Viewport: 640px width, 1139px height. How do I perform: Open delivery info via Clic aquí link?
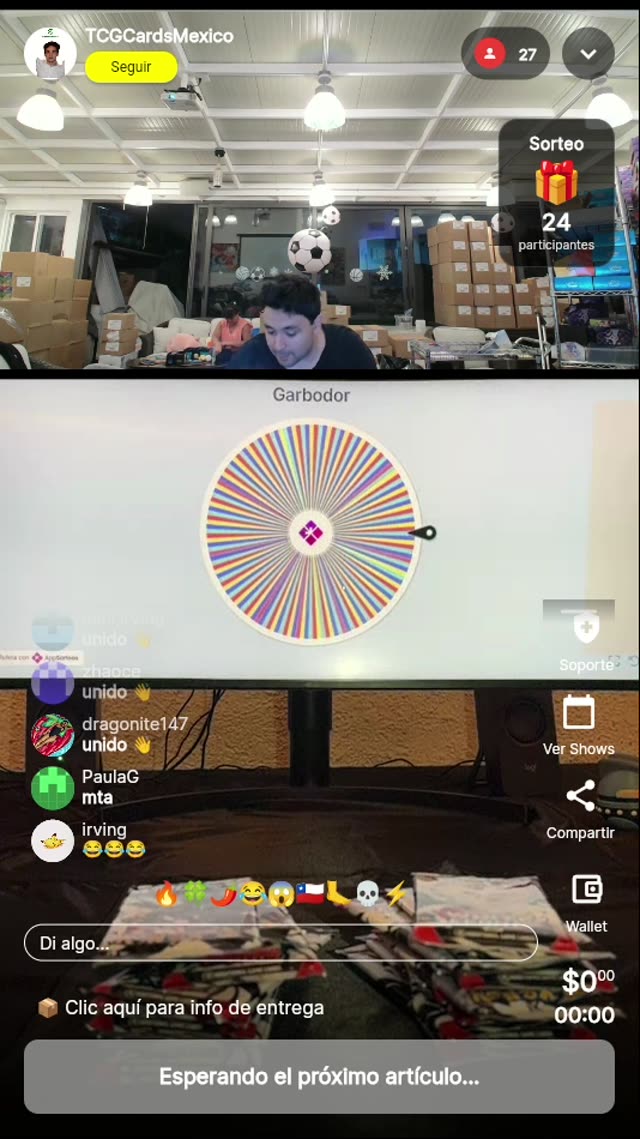pyautogui.click(x=193, y=1007)
